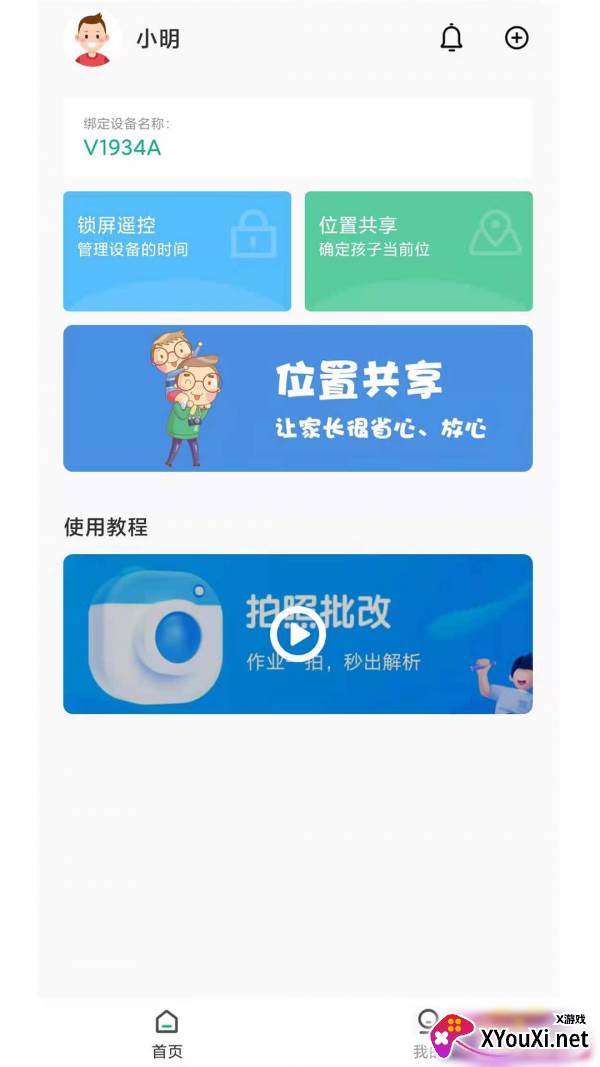Switch to the 首页 tab

click(167, 1033)
